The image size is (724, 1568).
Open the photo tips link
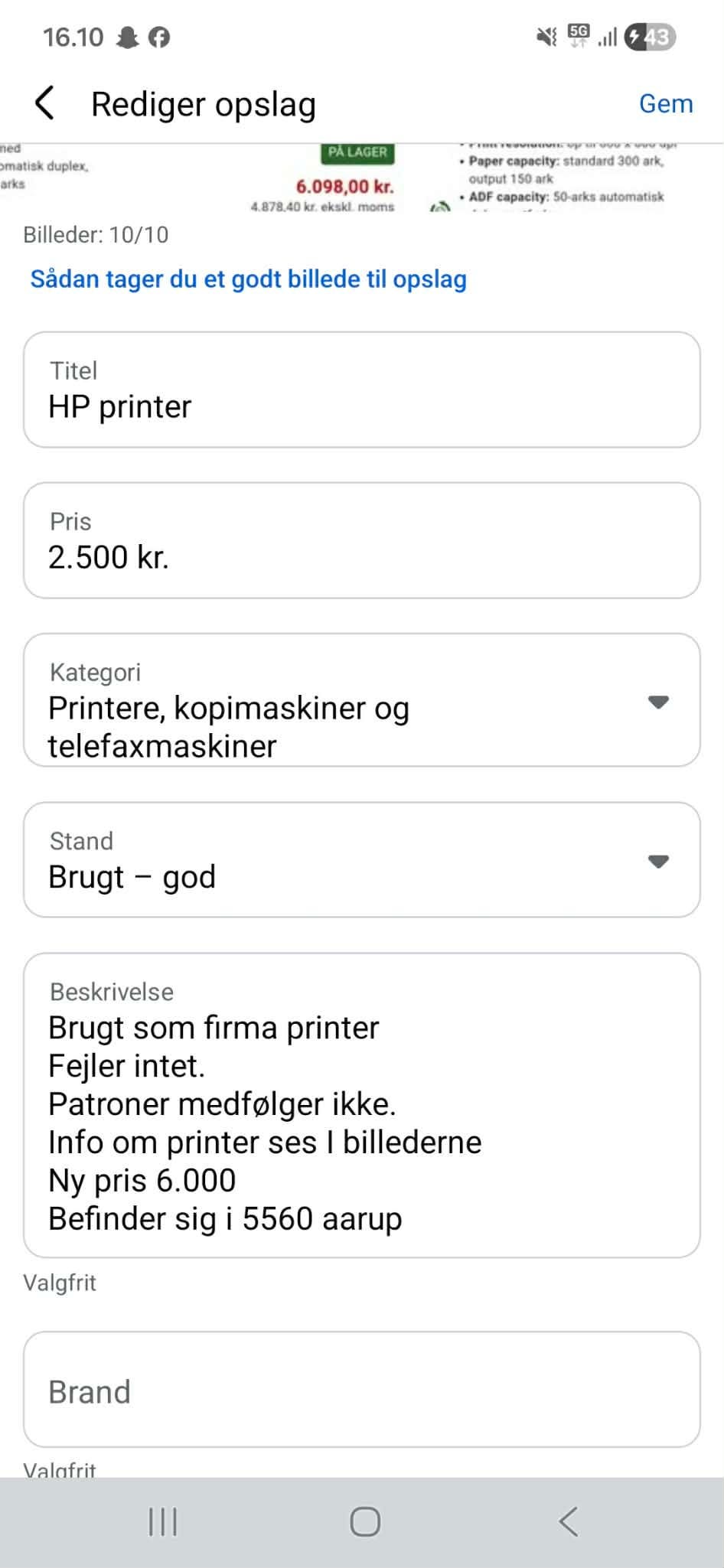tap(248, 279)
